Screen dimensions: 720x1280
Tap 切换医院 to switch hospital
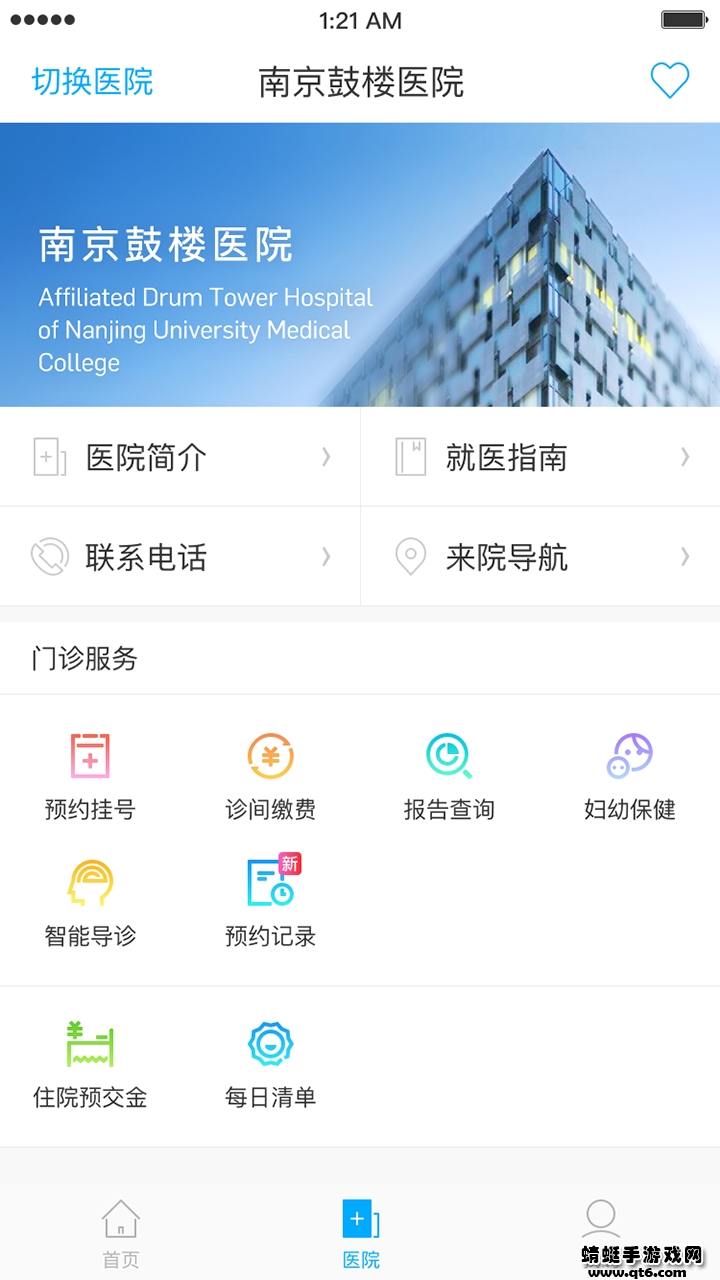[x=92, y=81]
